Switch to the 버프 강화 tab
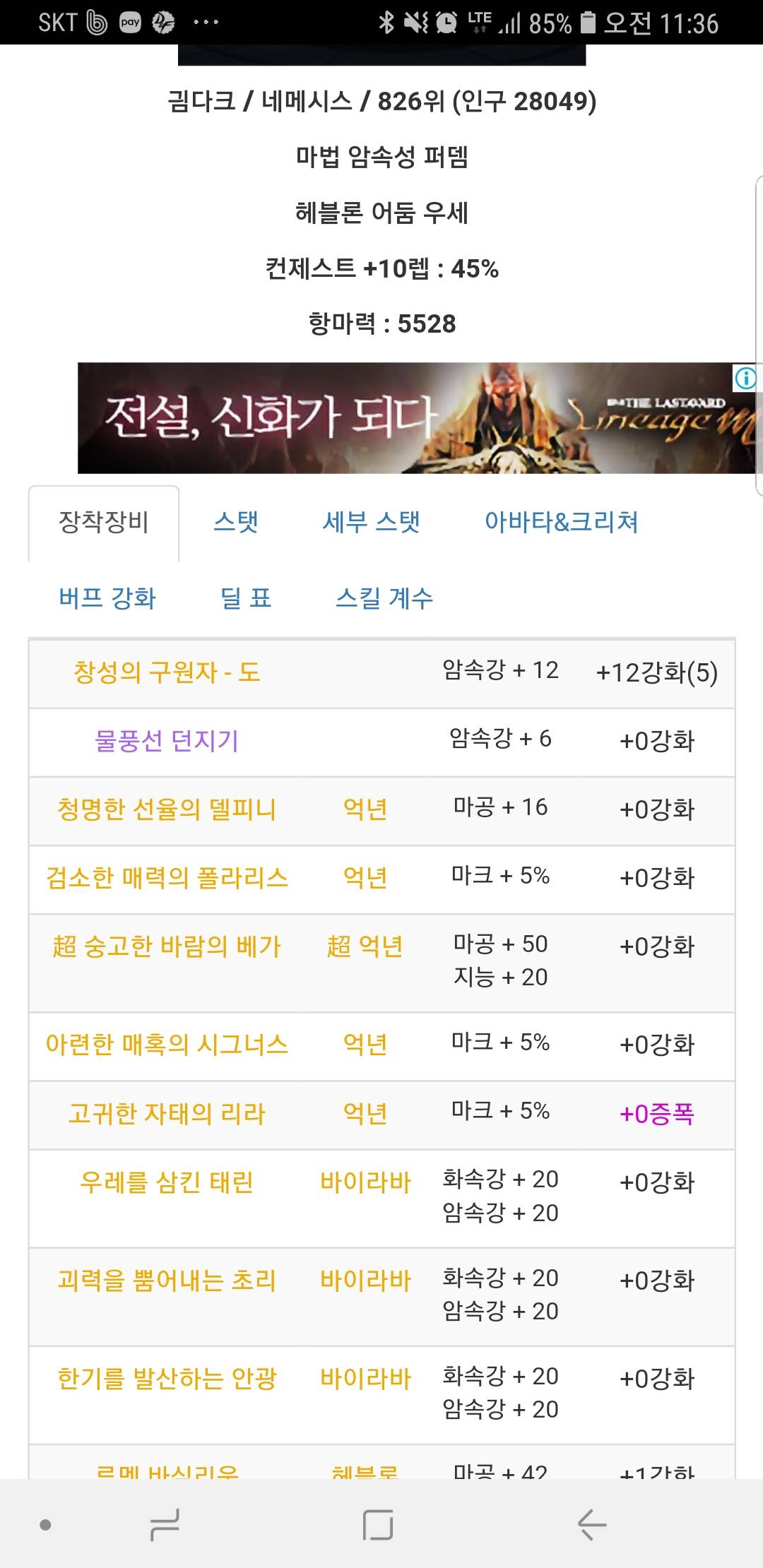This screenshot has width=763, height=1568. click(x=107, y=598)
